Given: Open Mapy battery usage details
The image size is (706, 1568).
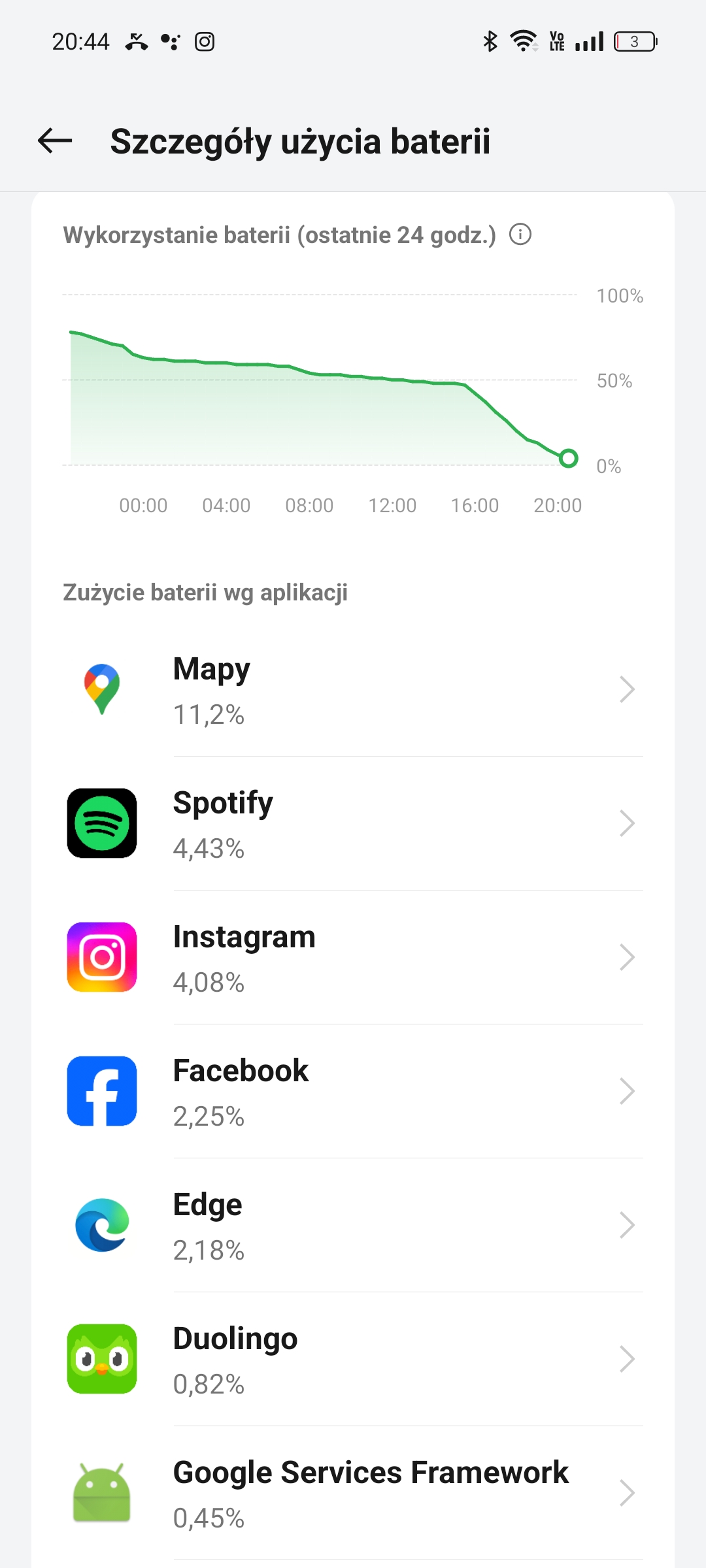Looking at the screenshot, I should click(353, 689).
